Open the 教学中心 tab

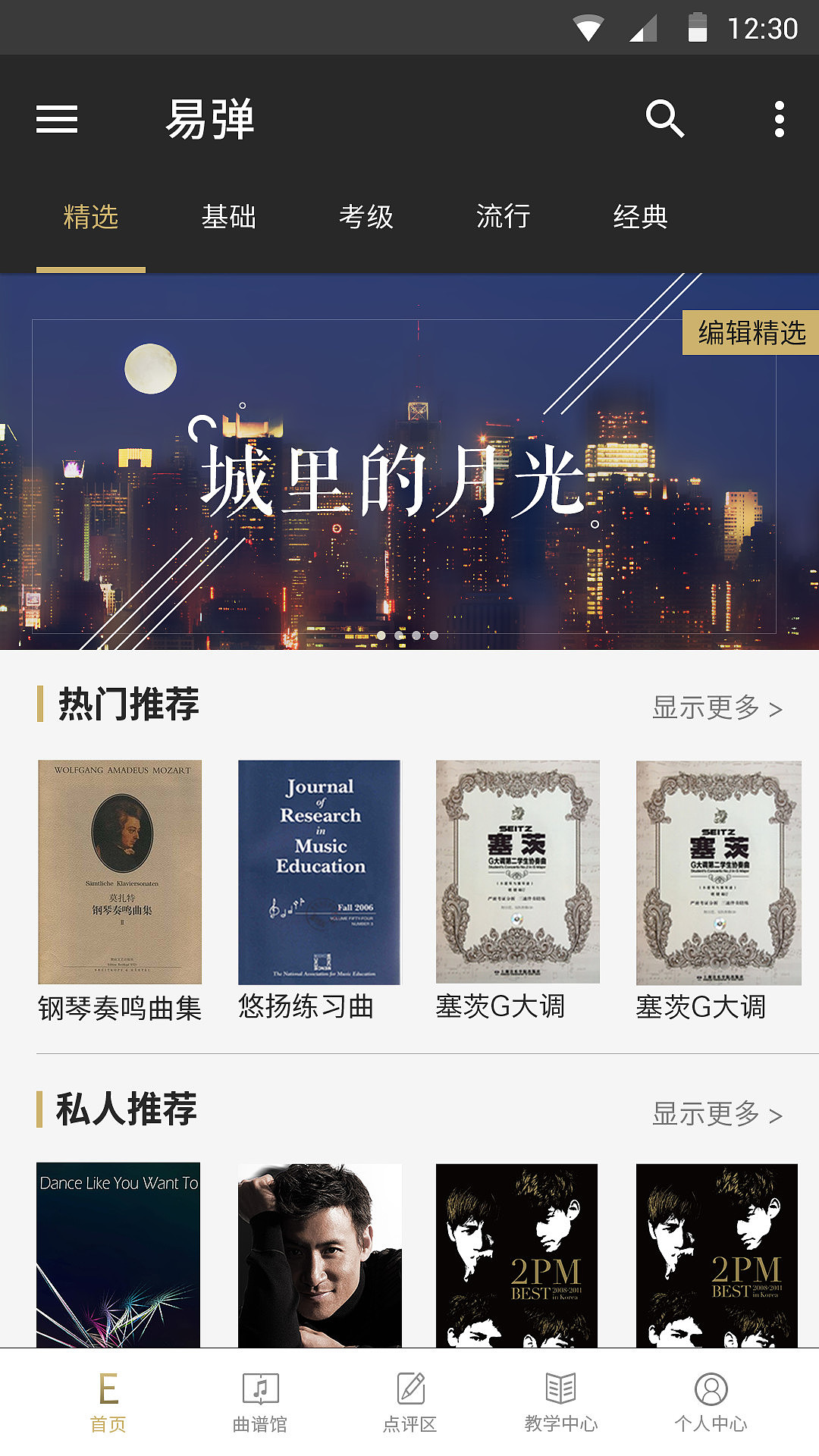[x=561, y=1401]
